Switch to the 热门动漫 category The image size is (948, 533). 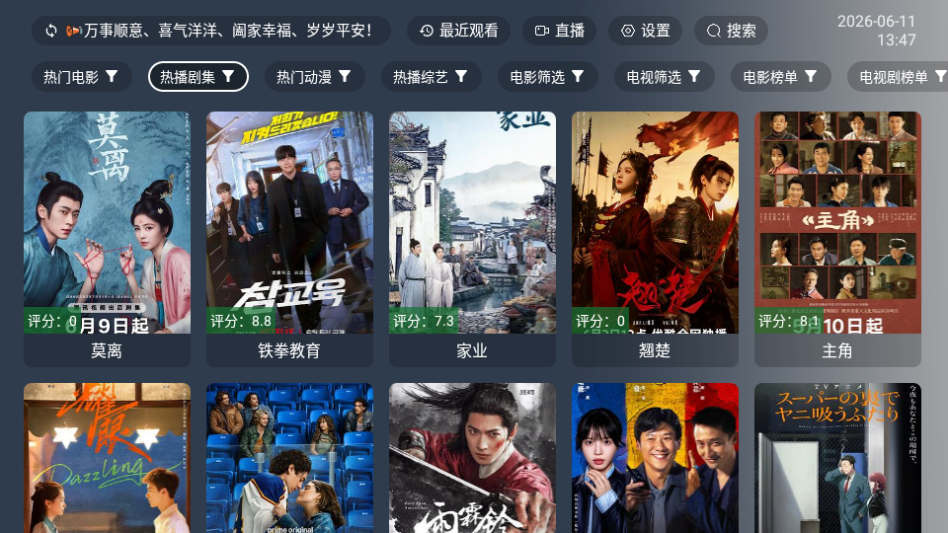(x=315, y=77)
